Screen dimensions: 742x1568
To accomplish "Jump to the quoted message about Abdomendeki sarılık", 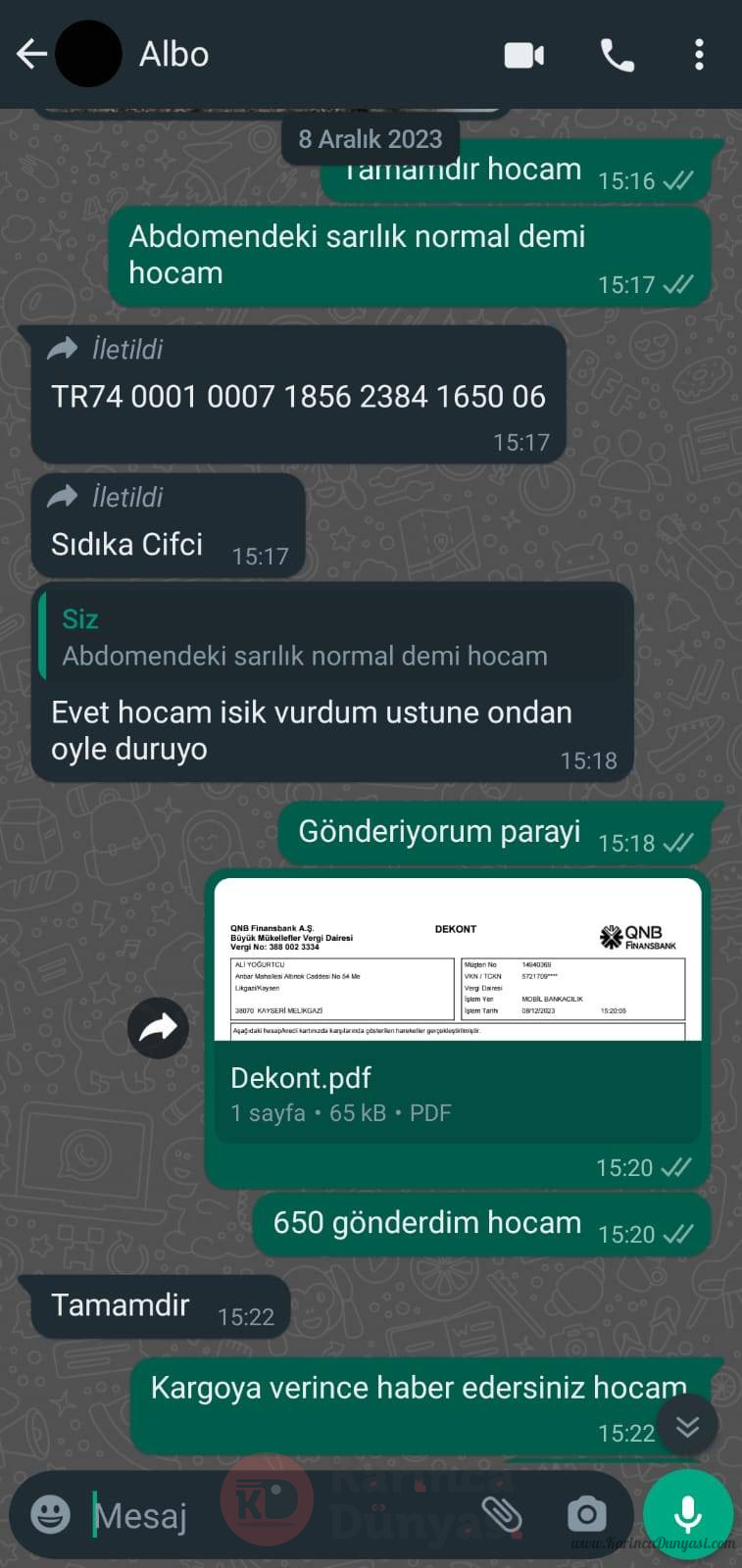I will coord(333,637).
